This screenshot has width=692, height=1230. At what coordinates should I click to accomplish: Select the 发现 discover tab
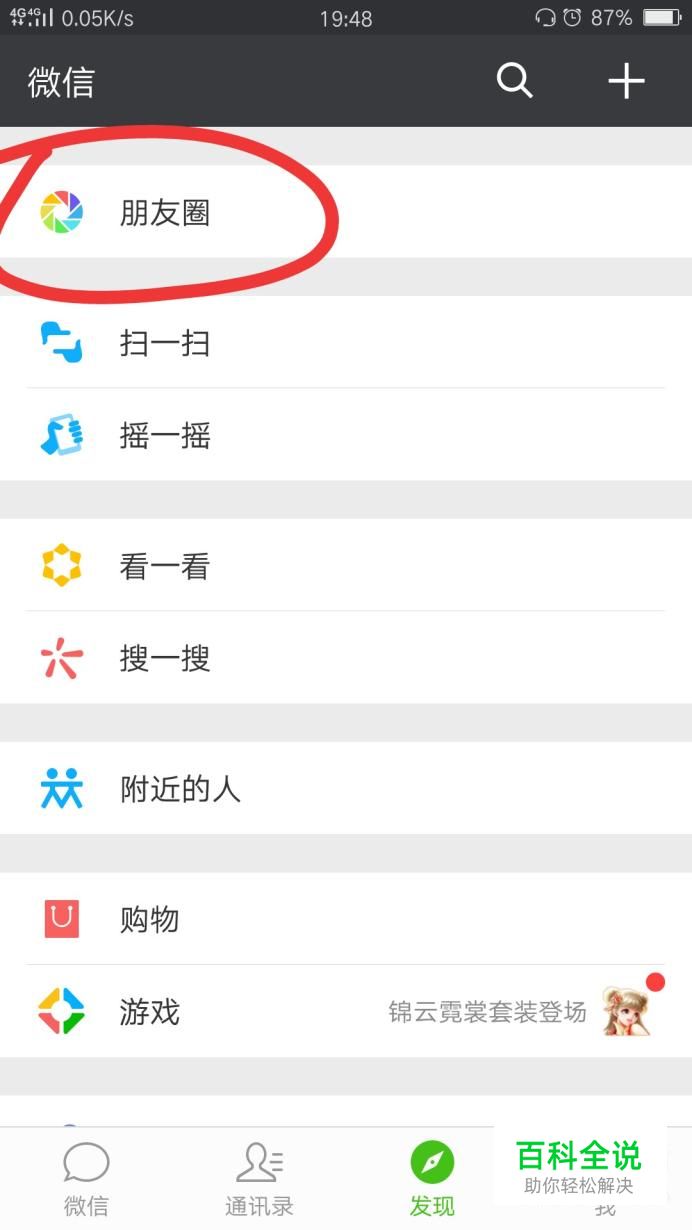(x=432, y=1179)
